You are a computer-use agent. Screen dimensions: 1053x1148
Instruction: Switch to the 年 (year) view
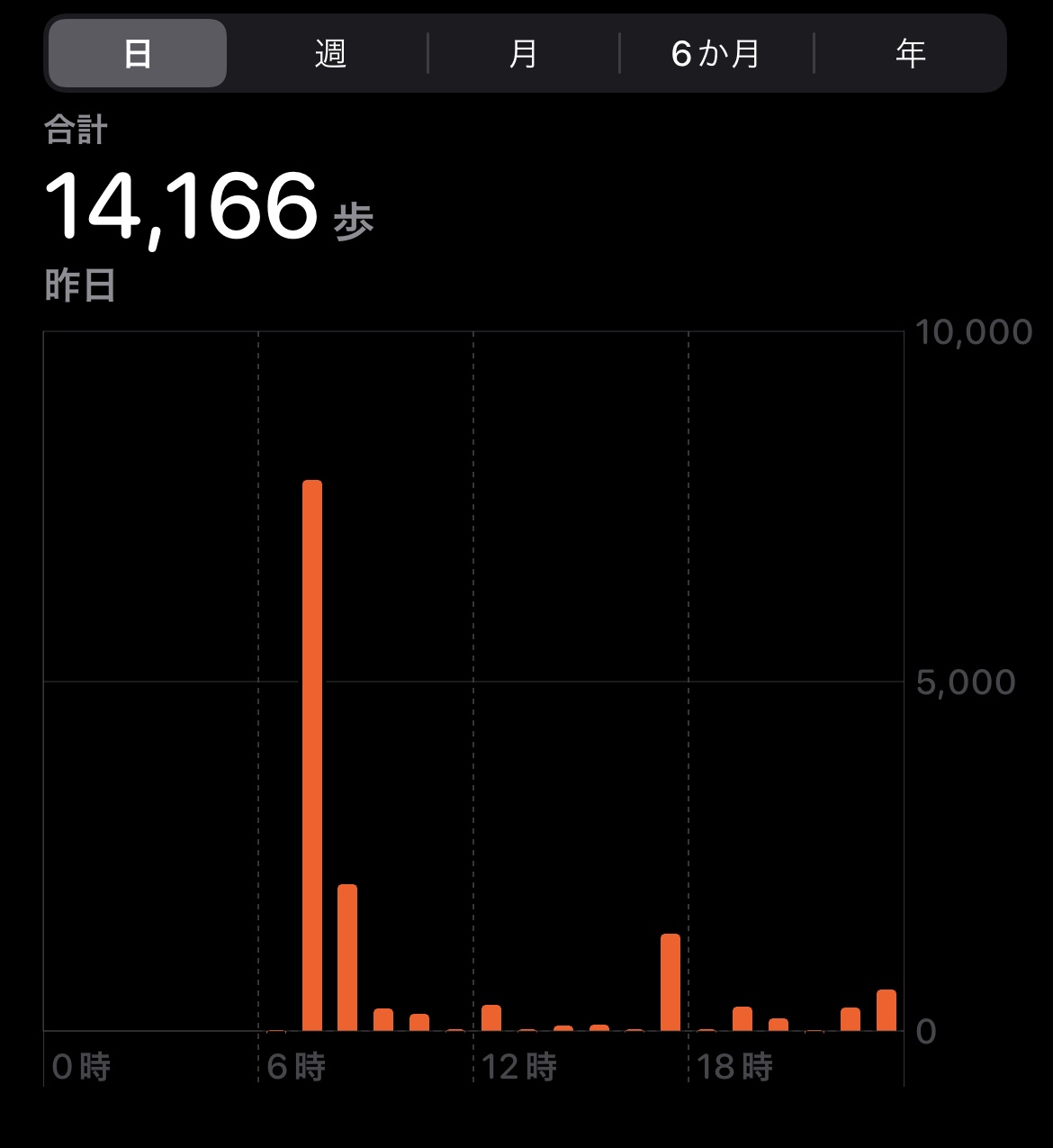(x=910, y=54)
